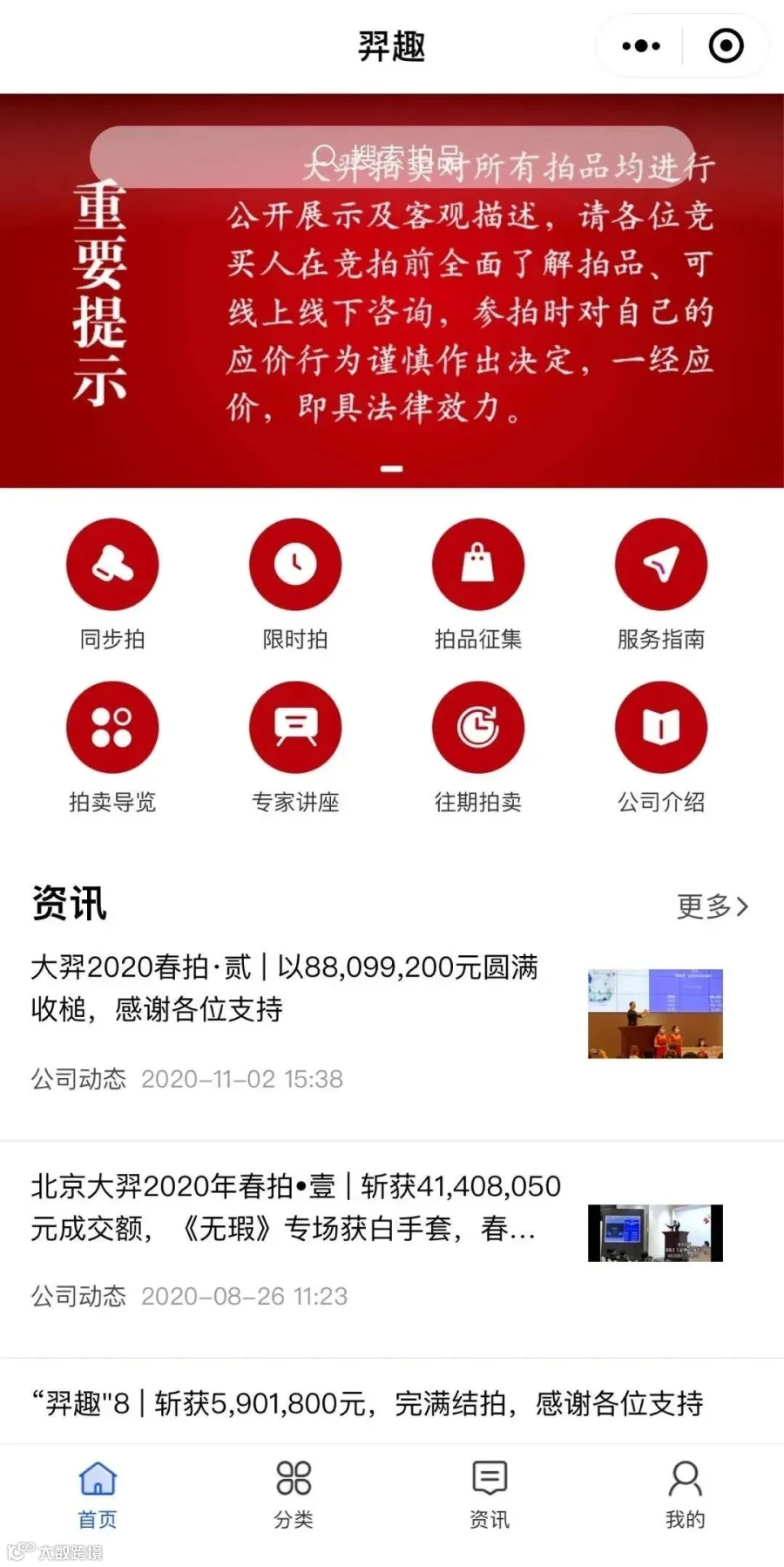Tap the 搜索拍品 search box
Screen dimensions: 784x1567
[x=392, y=157]
